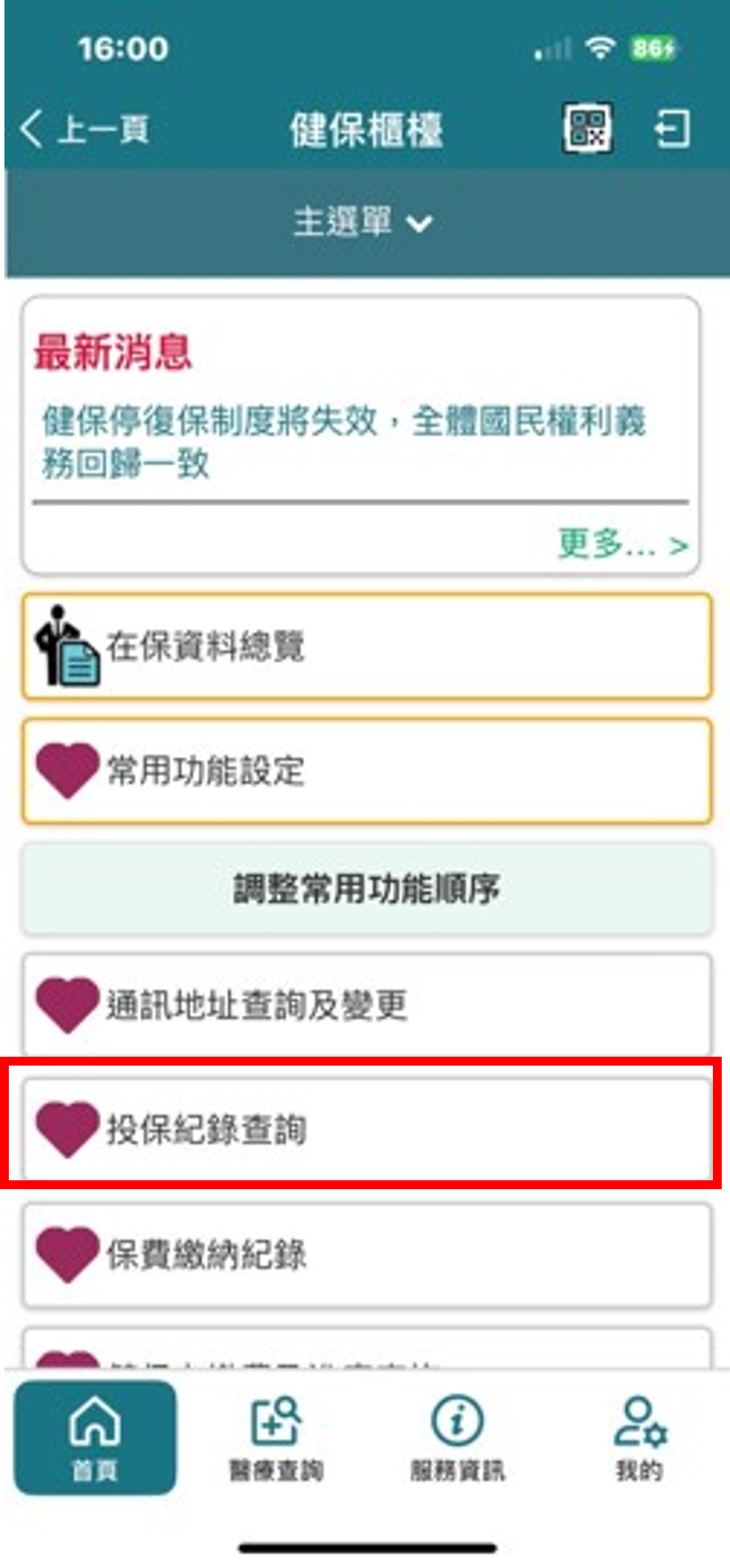Open the 健保停復保制度將失效 news item

coord(344,442)
